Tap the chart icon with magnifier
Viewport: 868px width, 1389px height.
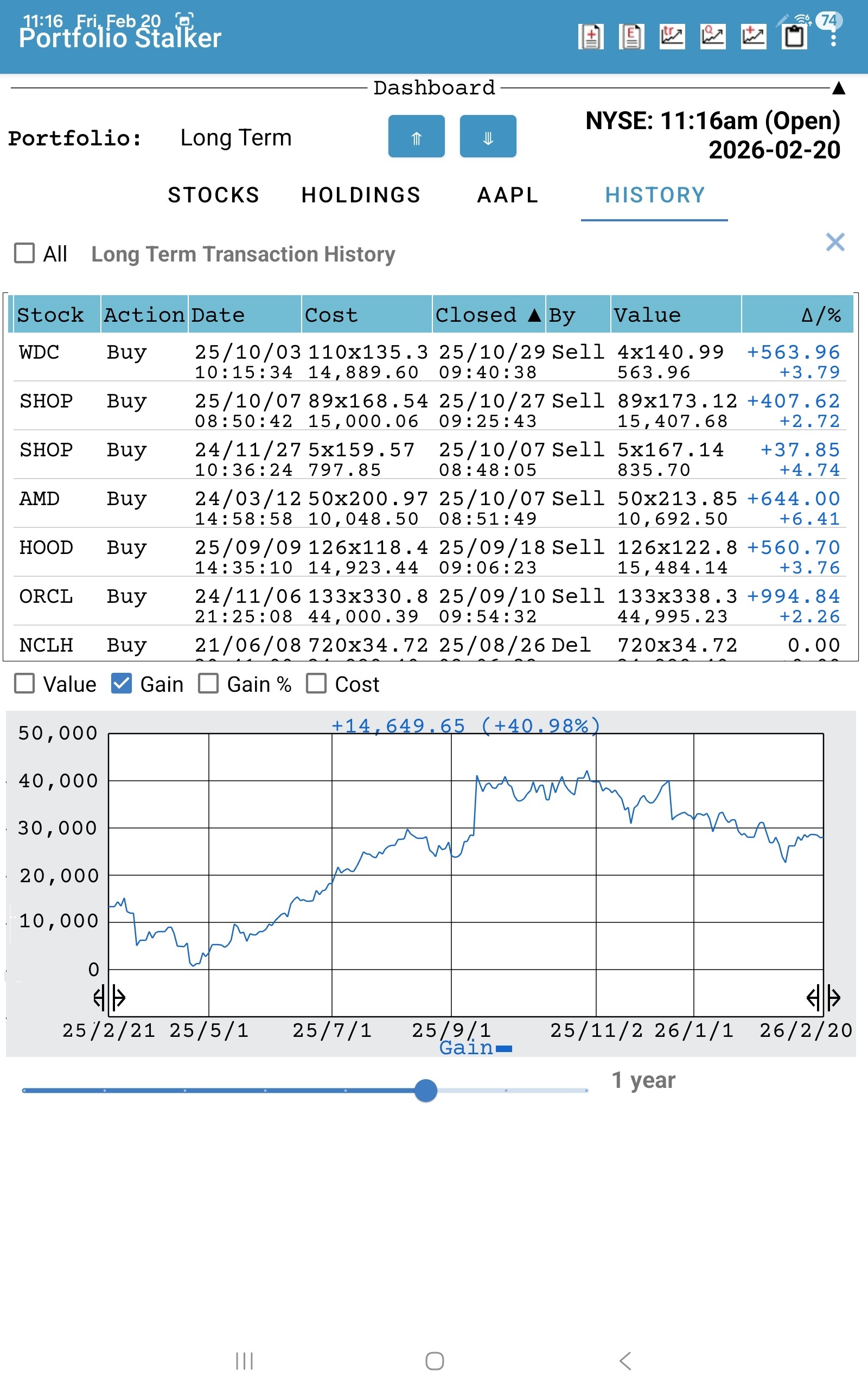(712, 37)
